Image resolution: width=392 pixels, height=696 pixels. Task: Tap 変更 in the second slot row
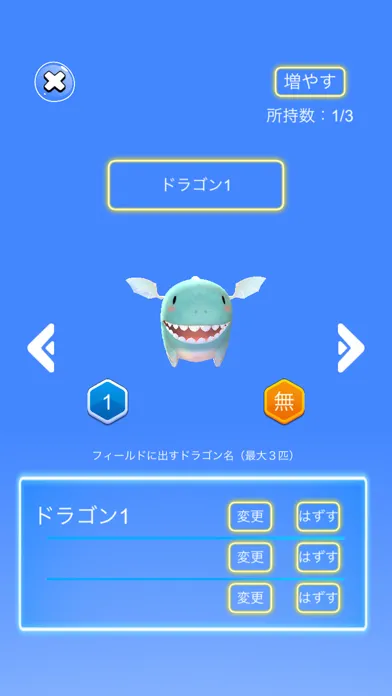250,557
